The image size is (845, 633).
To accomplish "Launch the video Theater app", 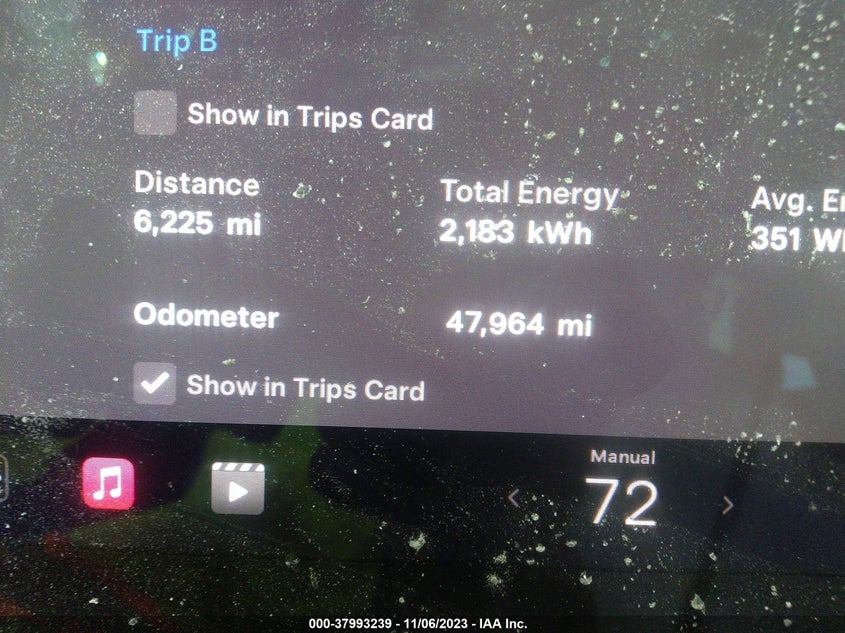I will [238, 488].
